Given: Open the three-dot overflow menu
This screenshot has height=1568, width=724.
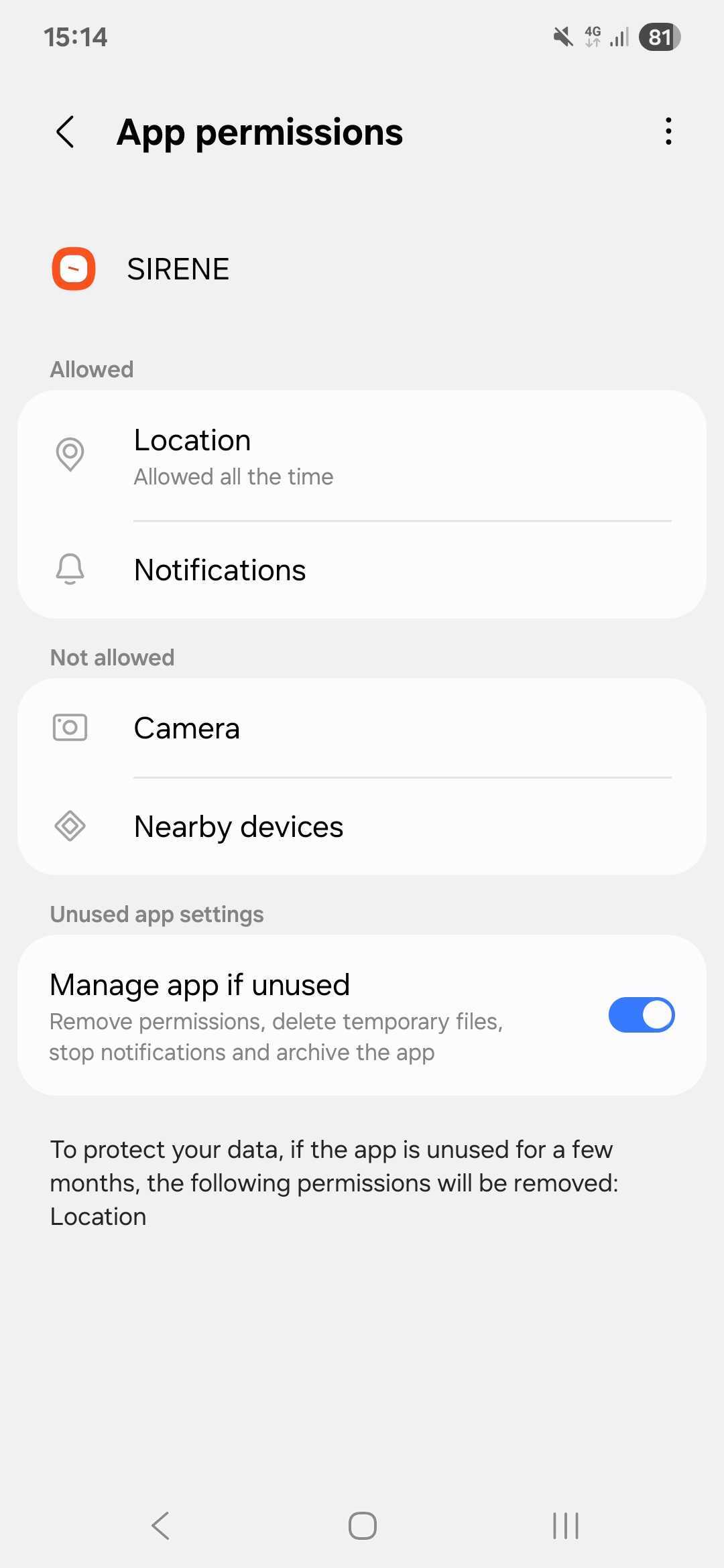Looking at the screenshot, I should click(x=668, y=131).
